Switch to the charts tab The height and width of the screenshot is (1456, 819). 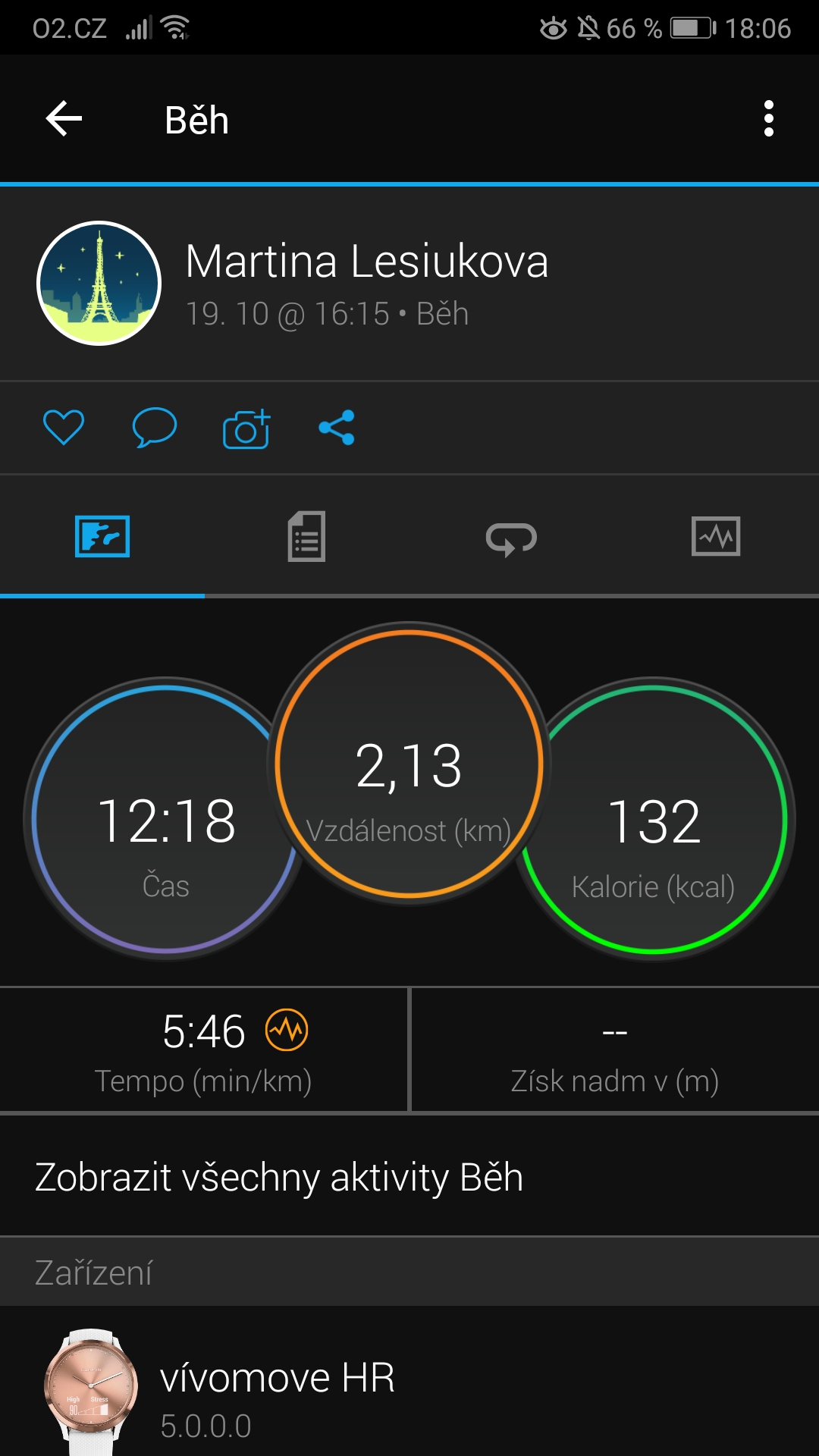coord(716,537)
